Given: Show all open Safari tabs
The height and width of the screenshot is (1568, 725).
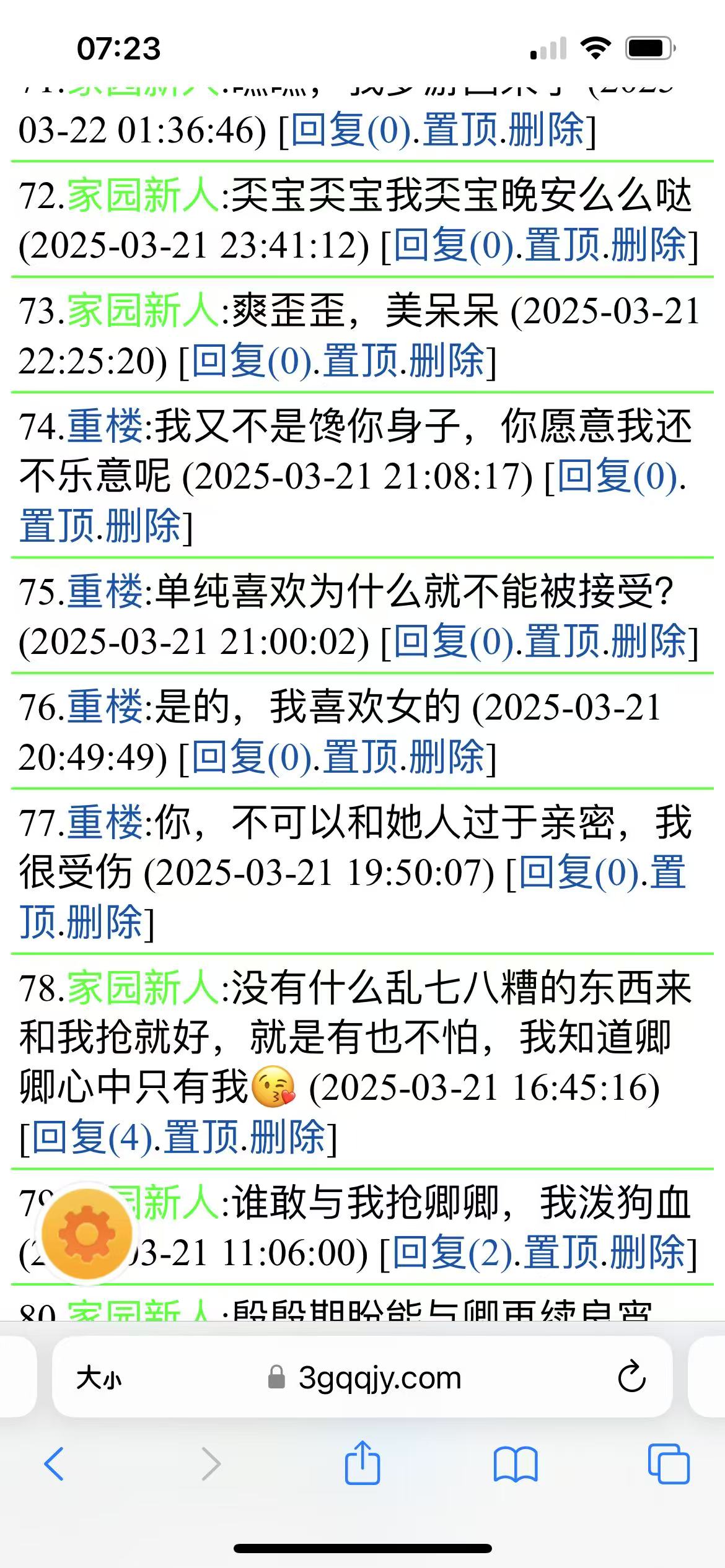Looking at the screenshot, I should point(668,1464).
